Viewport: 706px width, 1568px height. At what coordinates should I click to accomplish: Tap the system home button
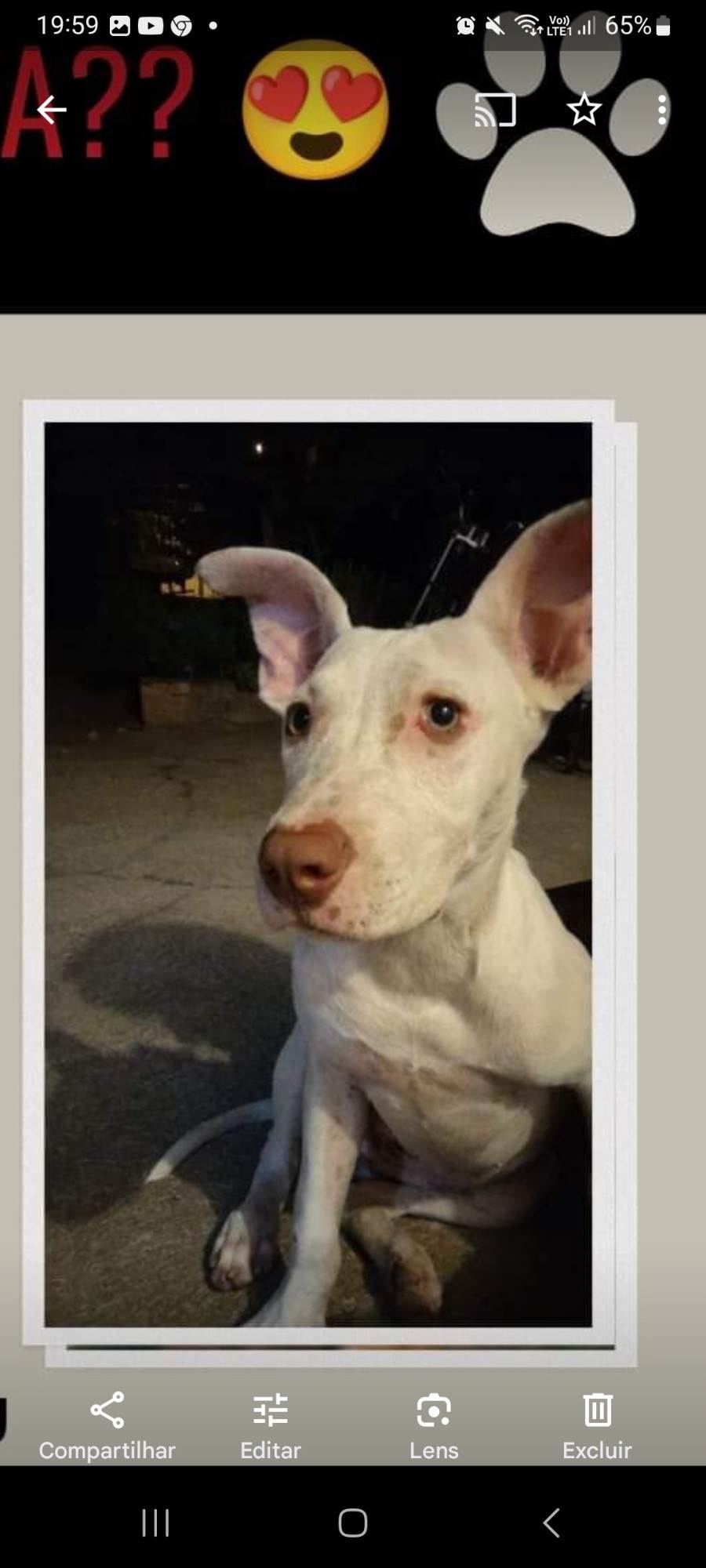click(x=353, y=1523)
